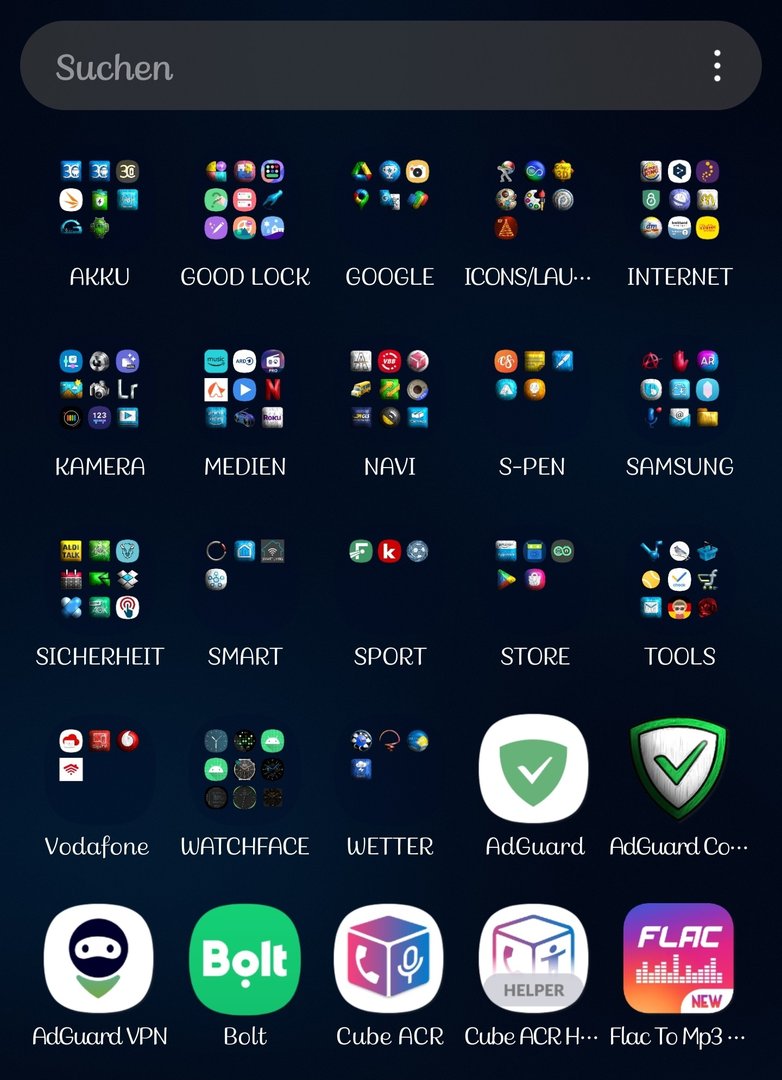Open the GOOD LOCK folder
Image resolution: width=782 pixels, height=1080 pixels.
245,199
